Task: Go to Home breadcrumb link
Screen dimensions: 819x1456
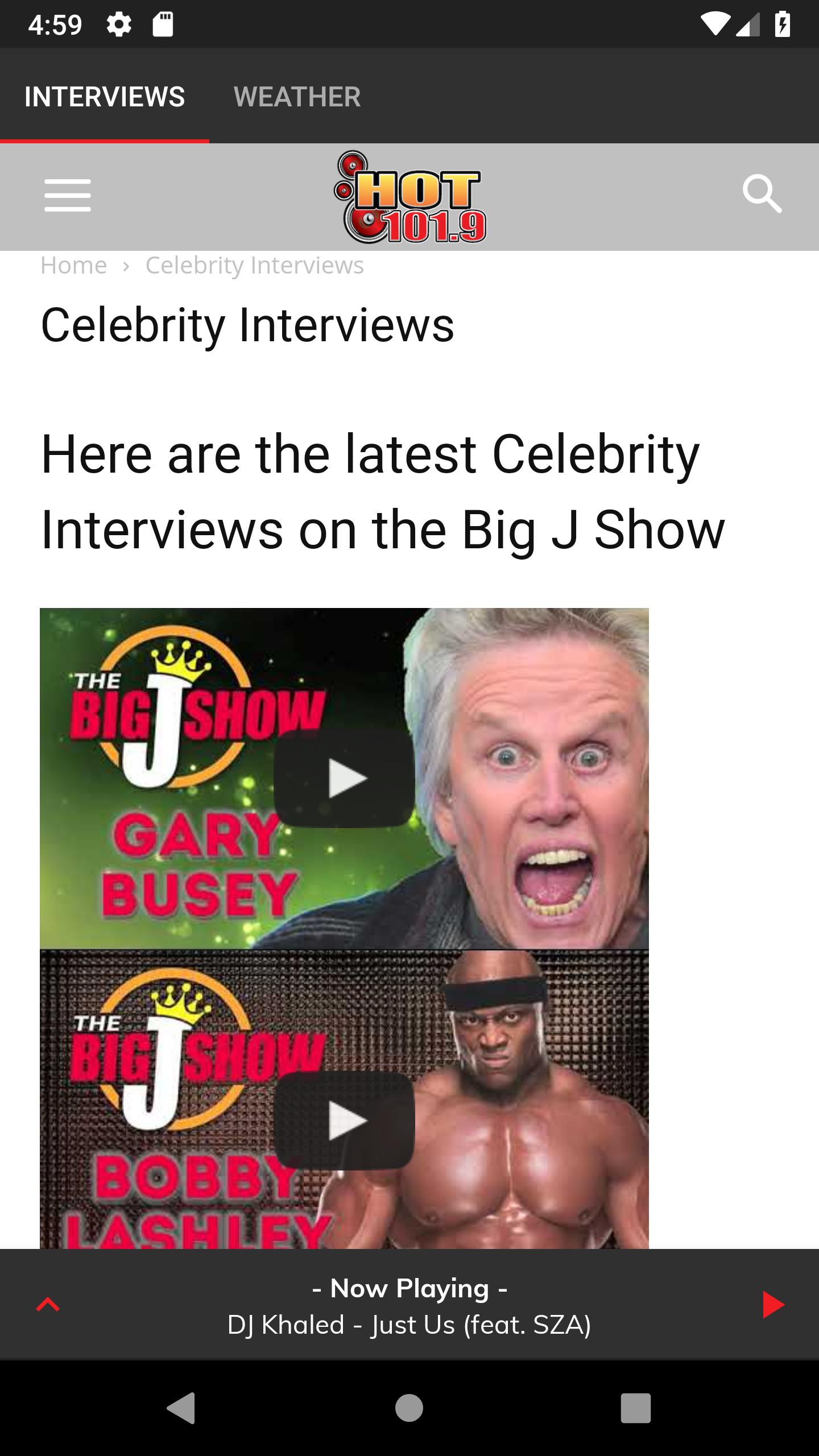Action: click(74, 265)
